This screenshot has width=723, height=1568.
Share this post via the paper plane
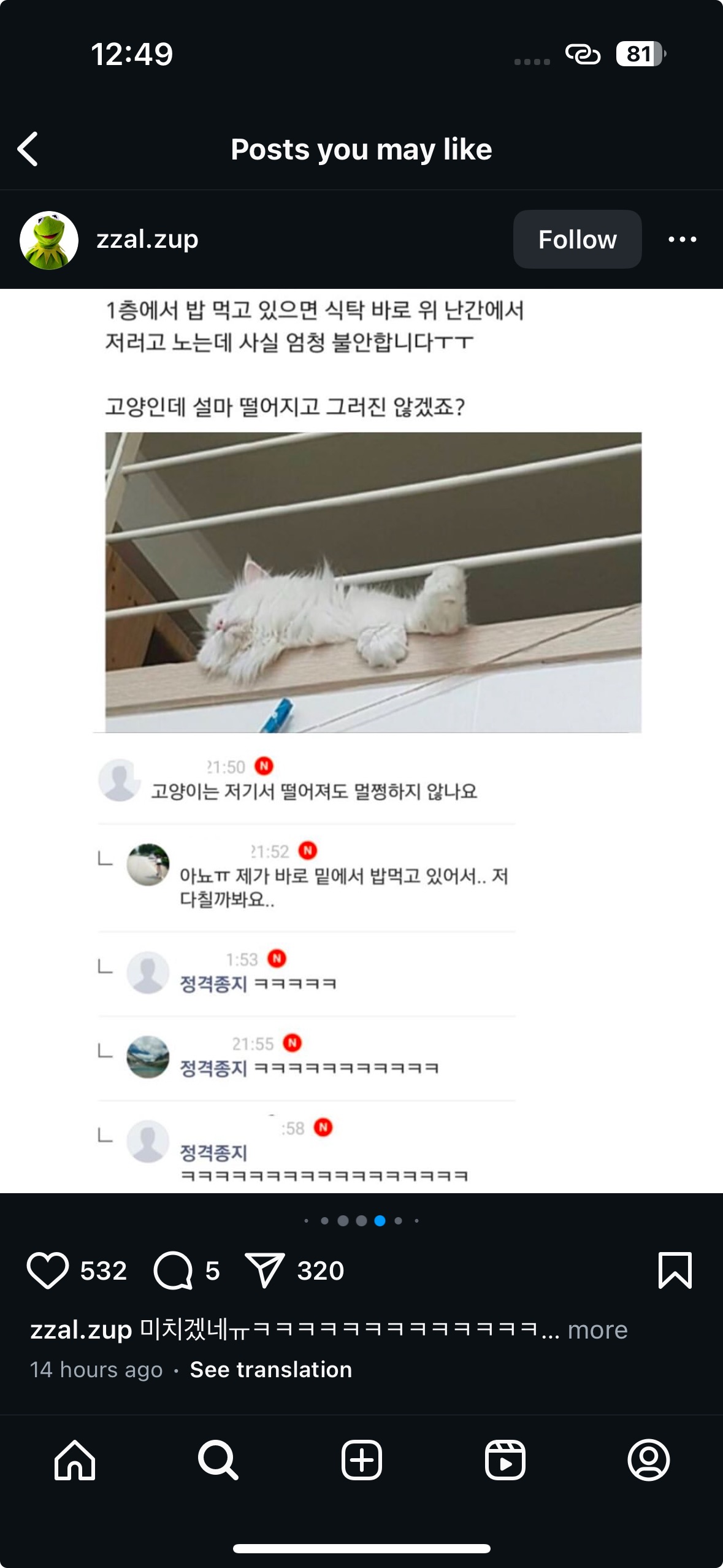click(264, 1270)
